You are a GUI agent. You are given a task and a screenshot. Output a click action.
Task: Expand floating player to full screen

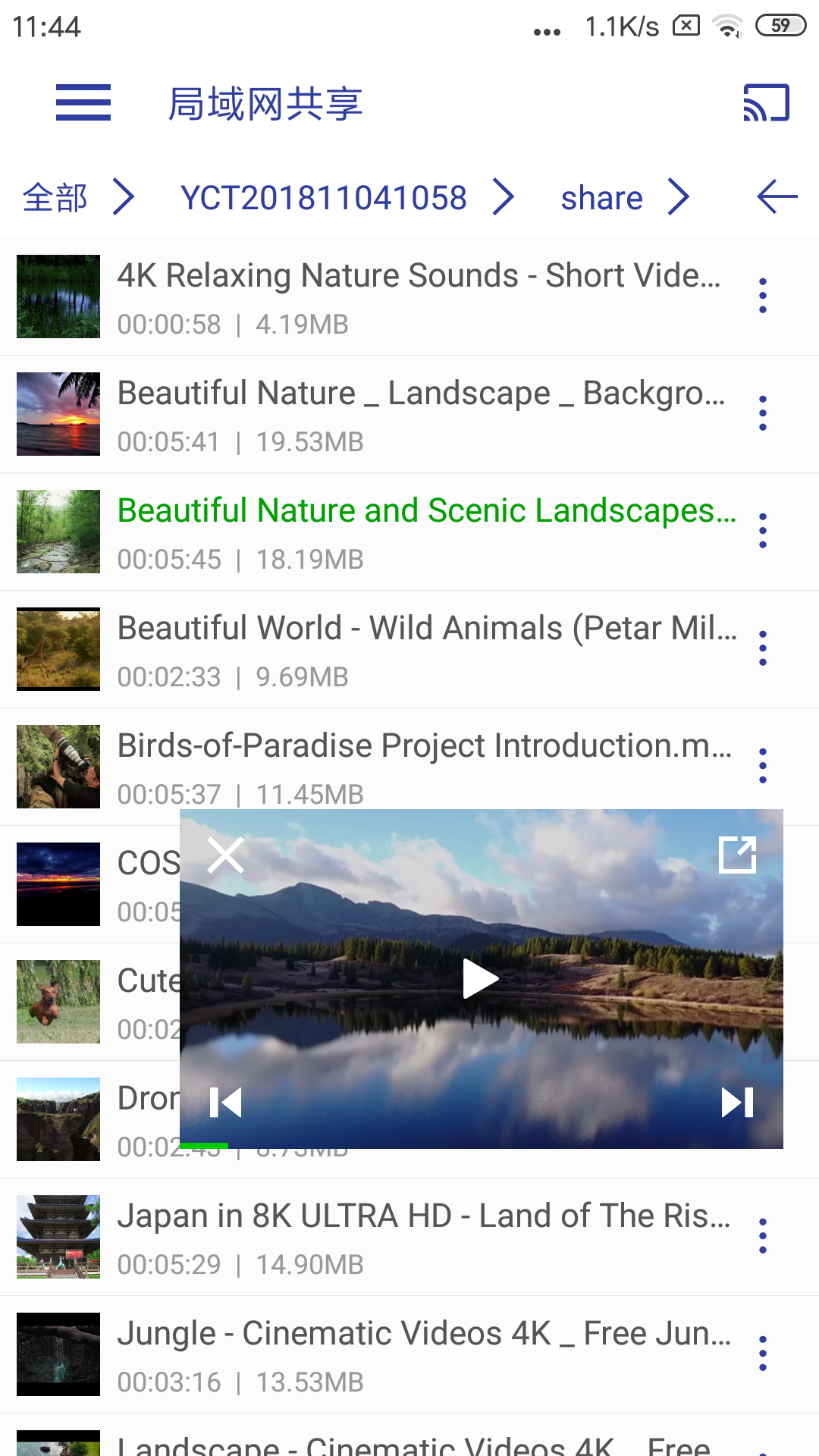tap(738, 855)
